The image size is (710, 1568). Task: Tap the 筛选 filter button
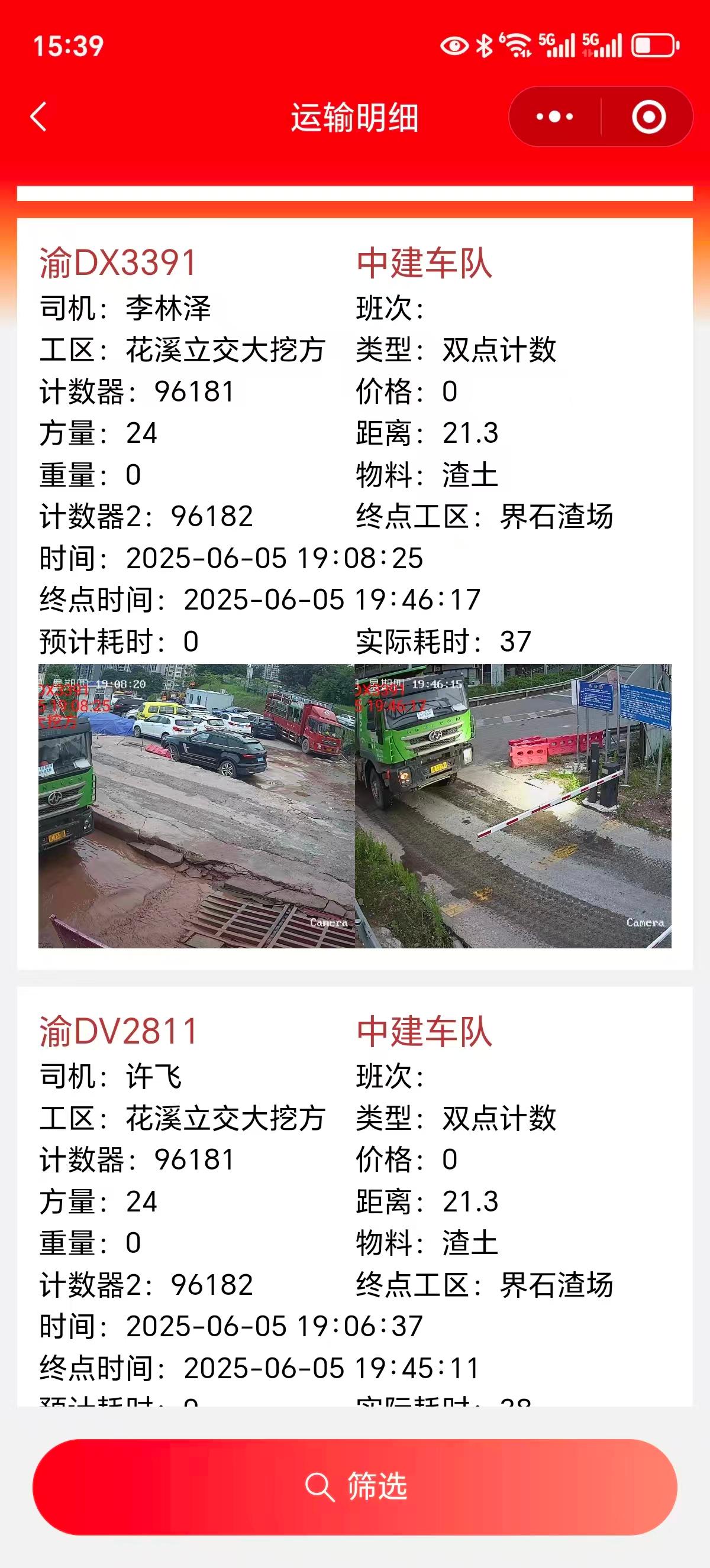click(355, 1486)
